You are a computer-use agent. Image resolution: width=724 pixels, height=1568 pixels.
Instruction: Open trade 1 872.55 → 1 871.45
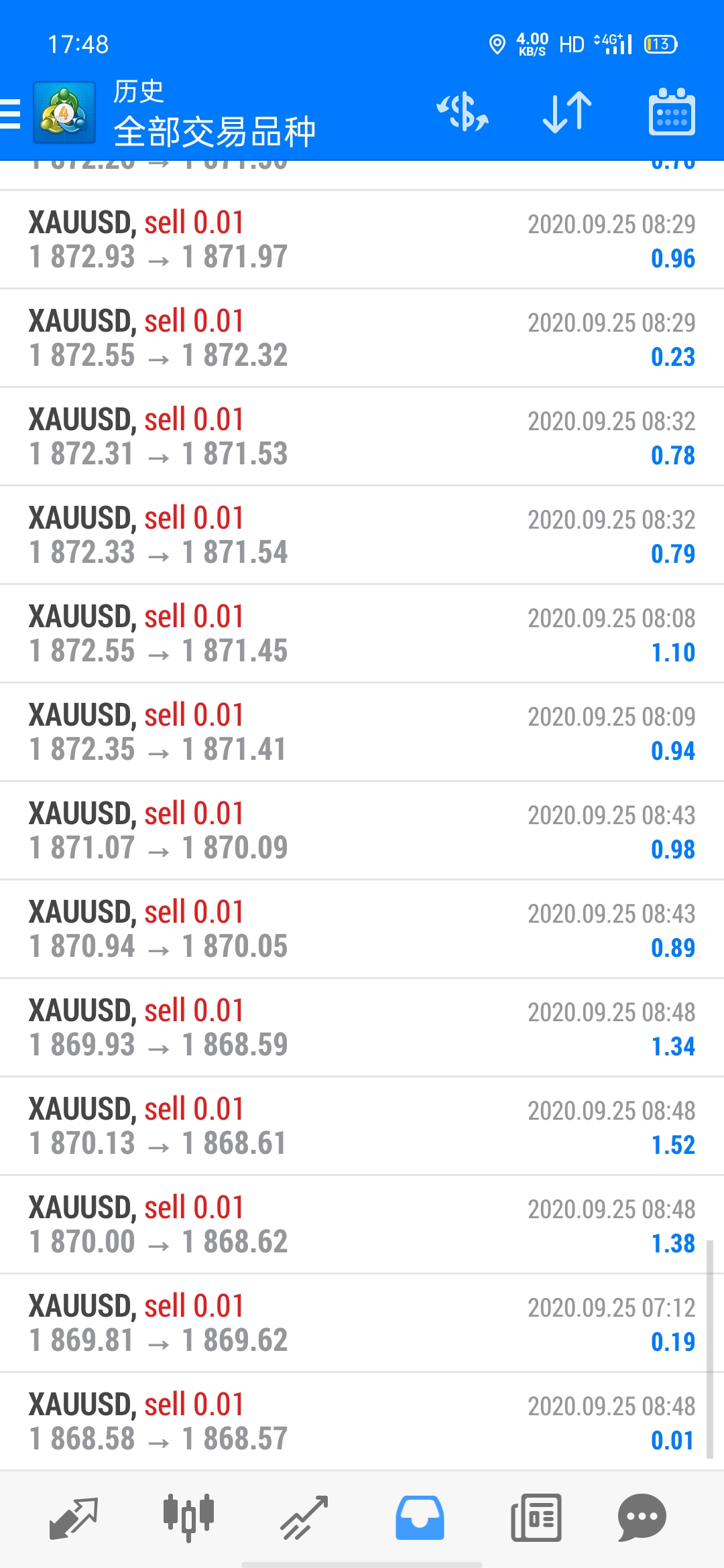362,634
